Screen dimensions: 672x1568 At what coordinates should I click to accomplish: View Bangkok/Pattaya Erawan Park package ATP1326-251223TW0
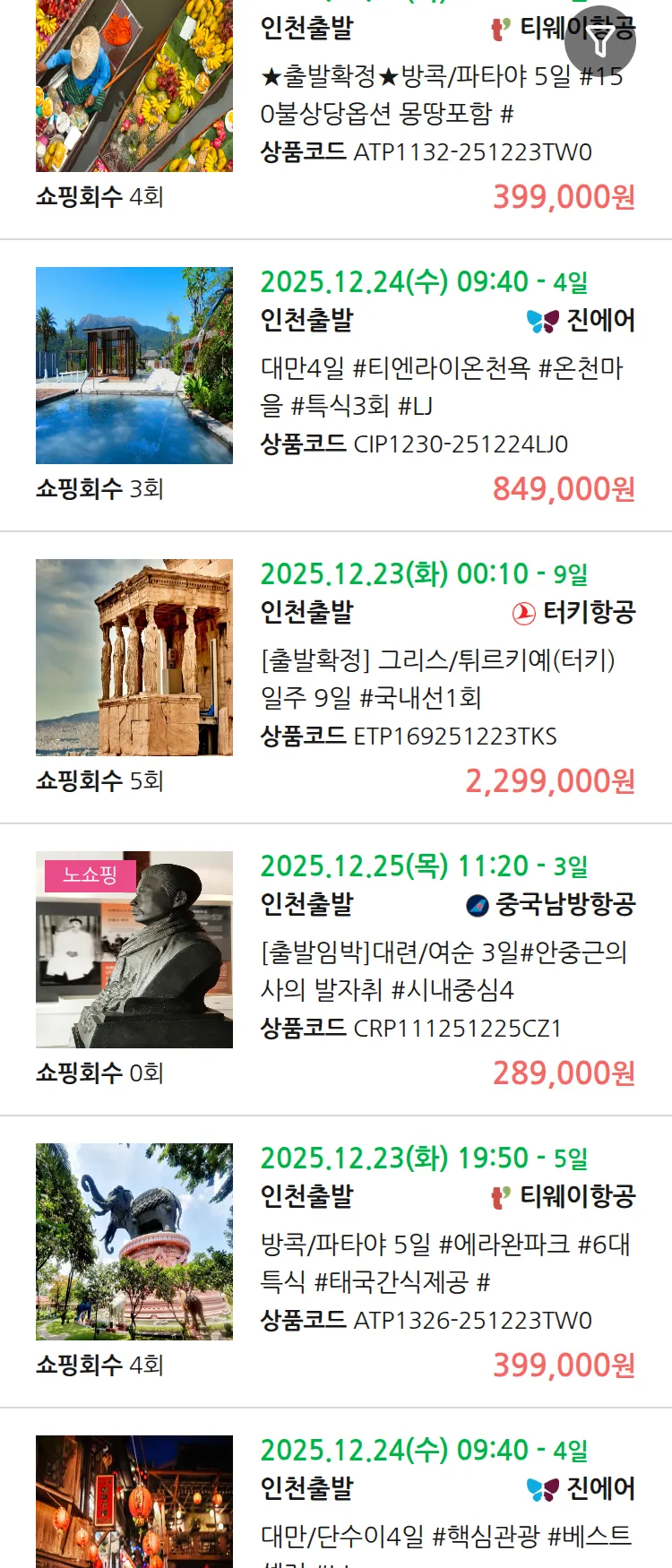coord(444,1263)
